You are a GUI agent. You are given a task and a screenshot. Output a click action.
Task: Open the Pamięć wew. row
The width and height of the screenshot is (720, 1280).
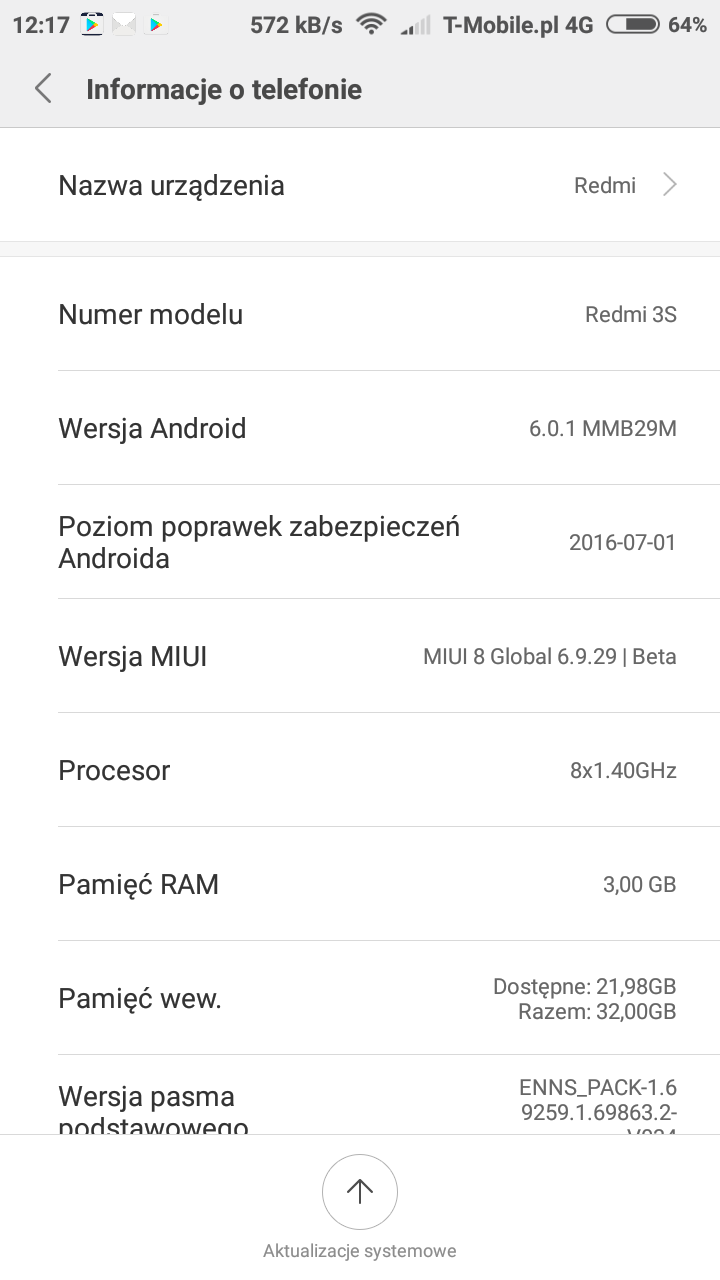pyautogui.click(x=360, y=998)
